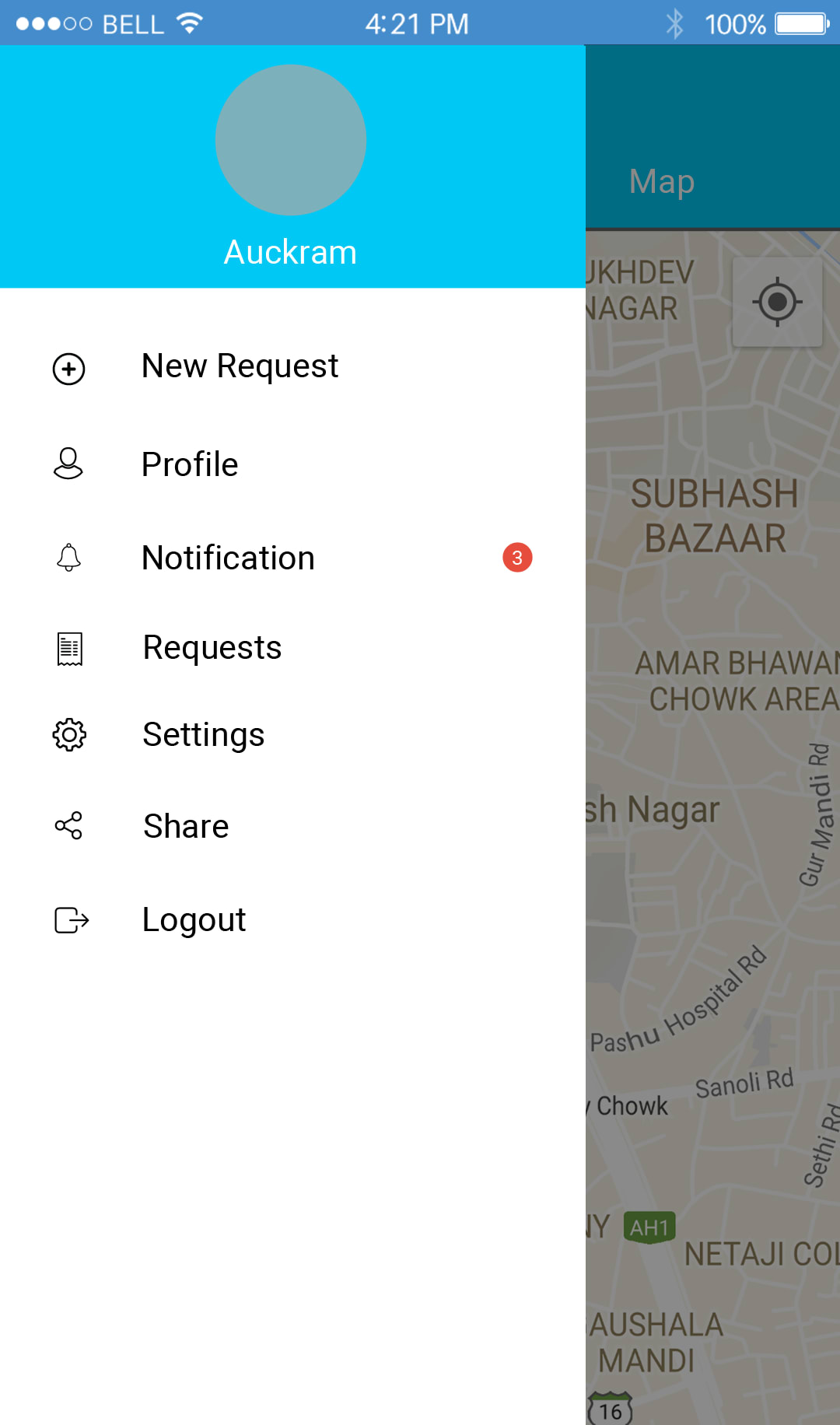Viewport: 840px width, 1425px height.
Task: Log out of the account
Action: pyautogui.click(x=194, y=920)
